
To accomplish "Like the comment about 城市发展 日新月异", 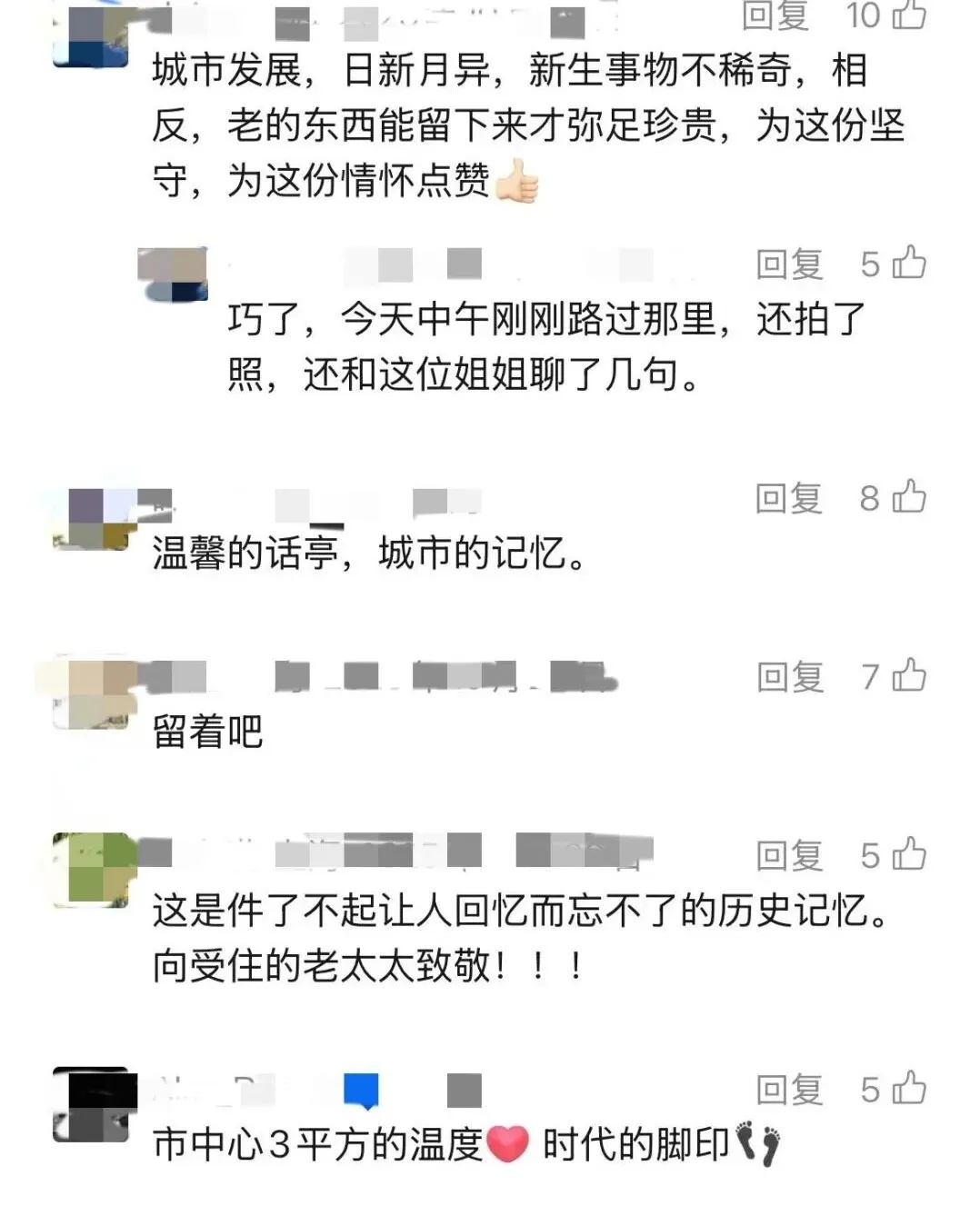I will pos(909,15).
